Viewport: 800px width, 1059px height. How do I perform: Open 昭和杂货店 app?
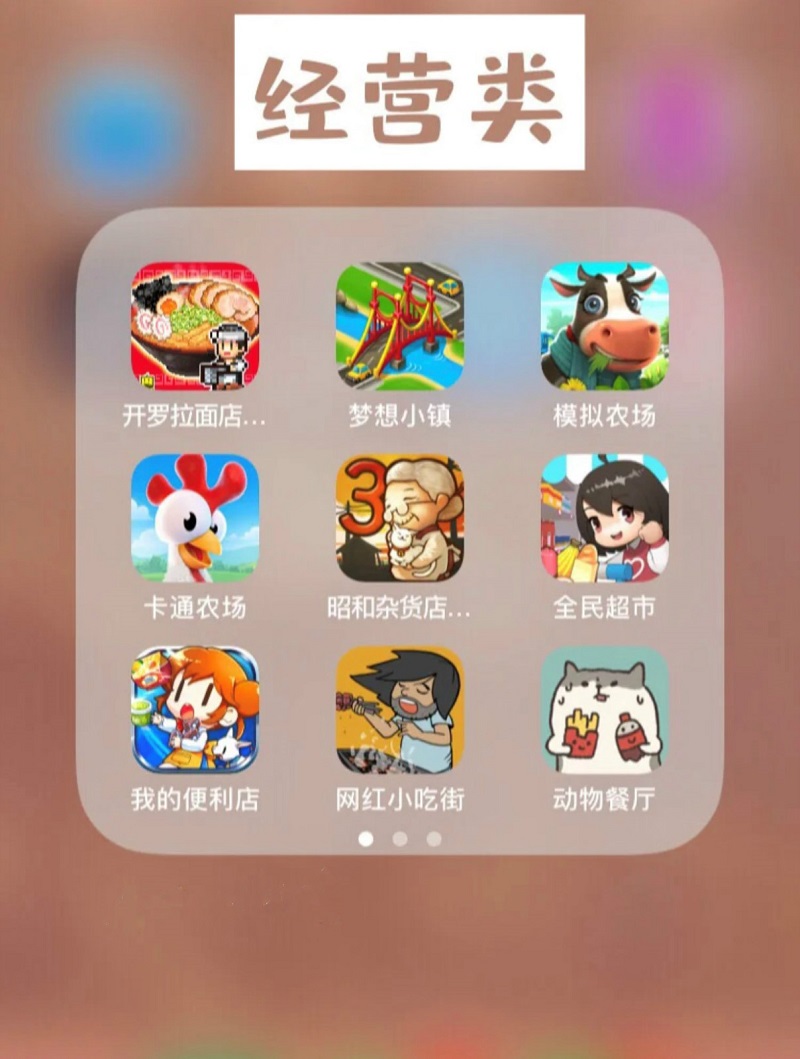400,518
